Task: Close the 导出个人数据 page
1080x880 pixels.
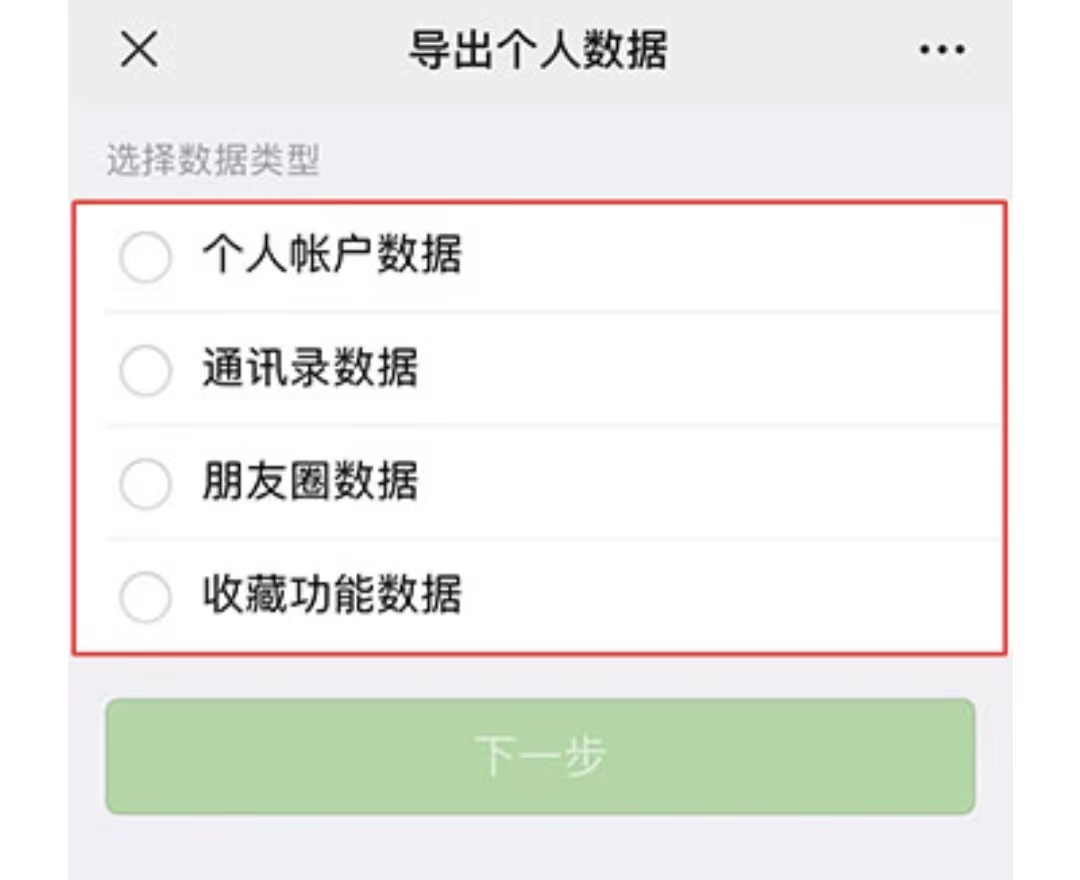Action: [139, 49]
